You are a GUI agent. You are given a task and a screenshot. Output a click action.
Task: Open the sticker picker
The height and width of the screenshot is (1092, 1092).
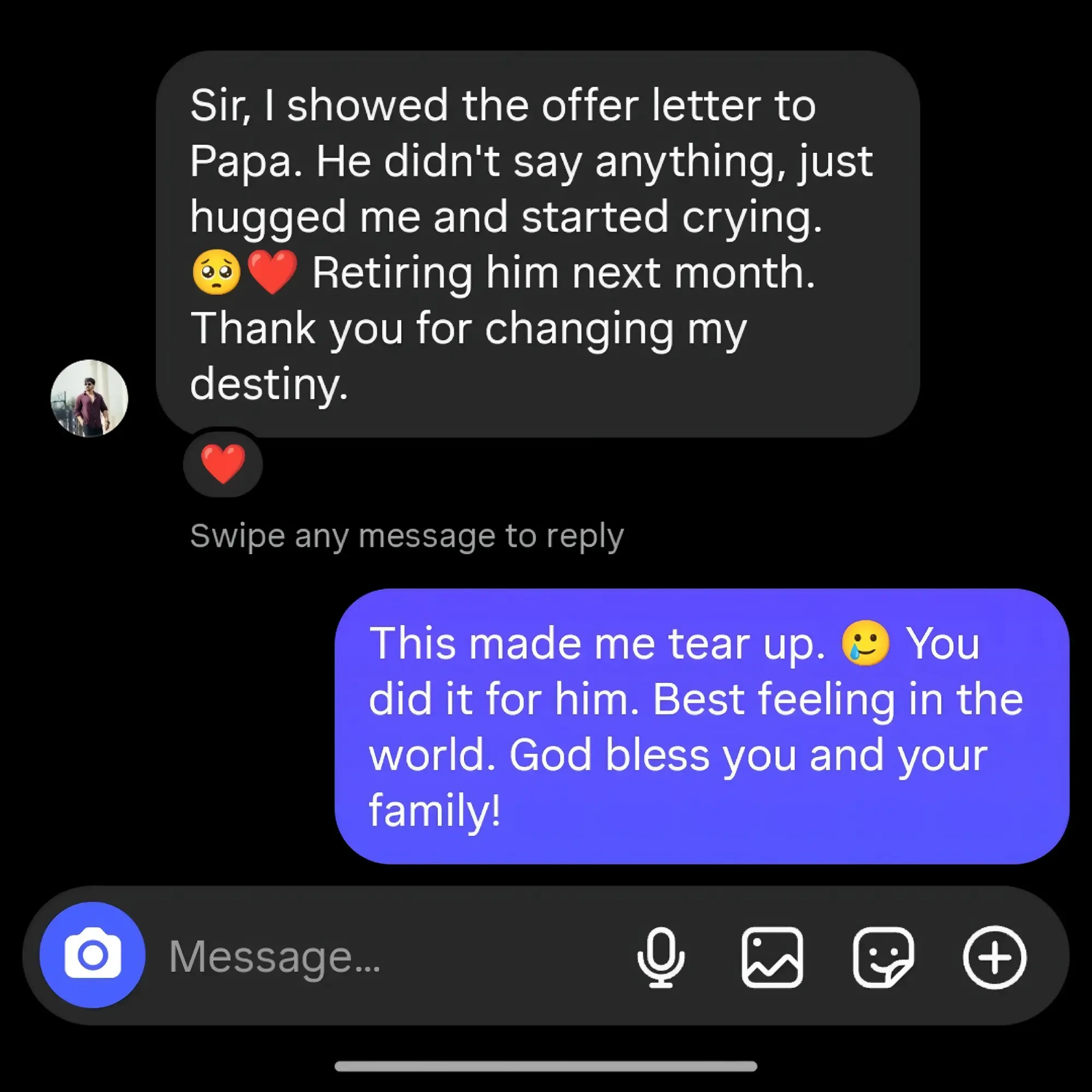pyautogui.click(x=883, y=957)
